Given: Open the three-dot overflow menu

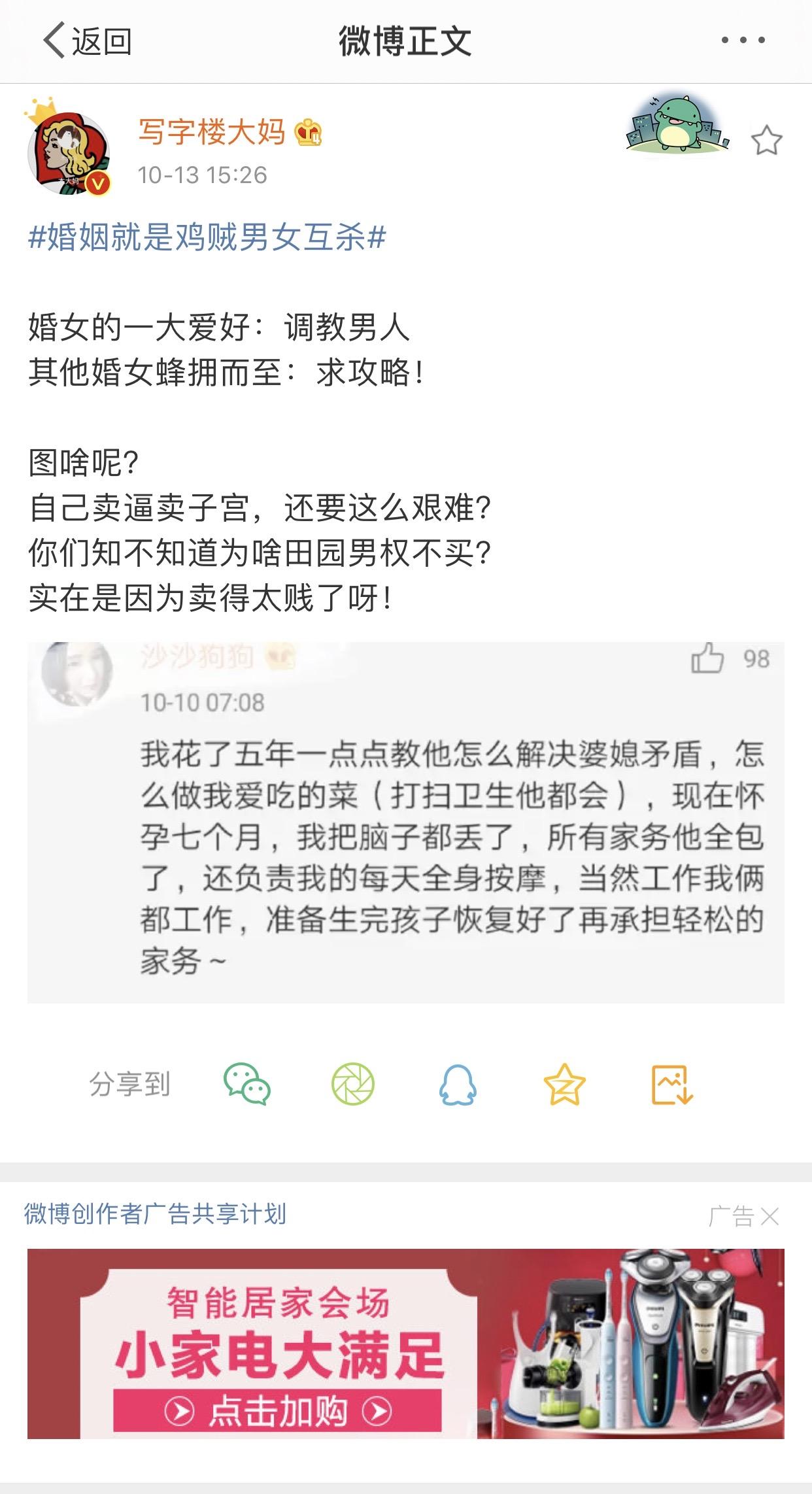Looking at the screenshot, I should pyautogui.click(x=743, y=41).
